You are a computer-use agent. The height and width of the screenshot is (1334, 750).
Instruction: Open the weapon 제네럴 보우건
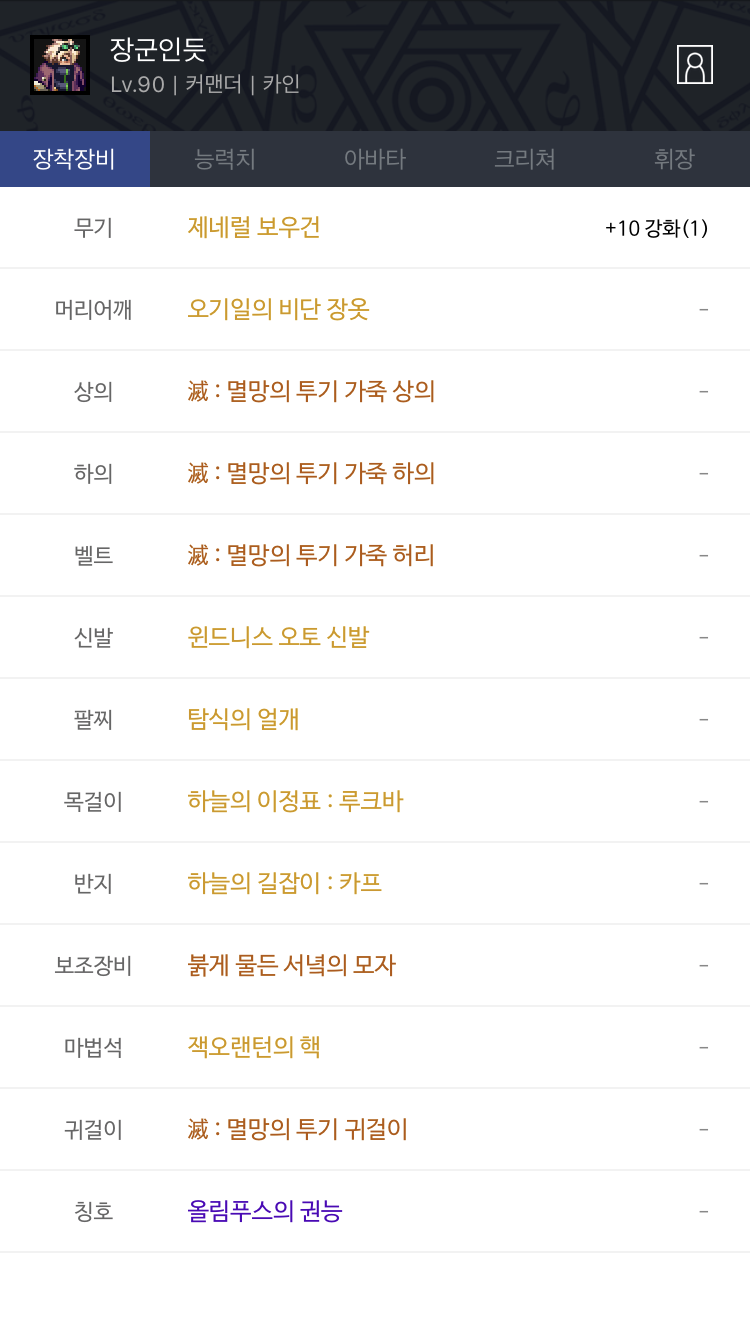tap(254, 227)
